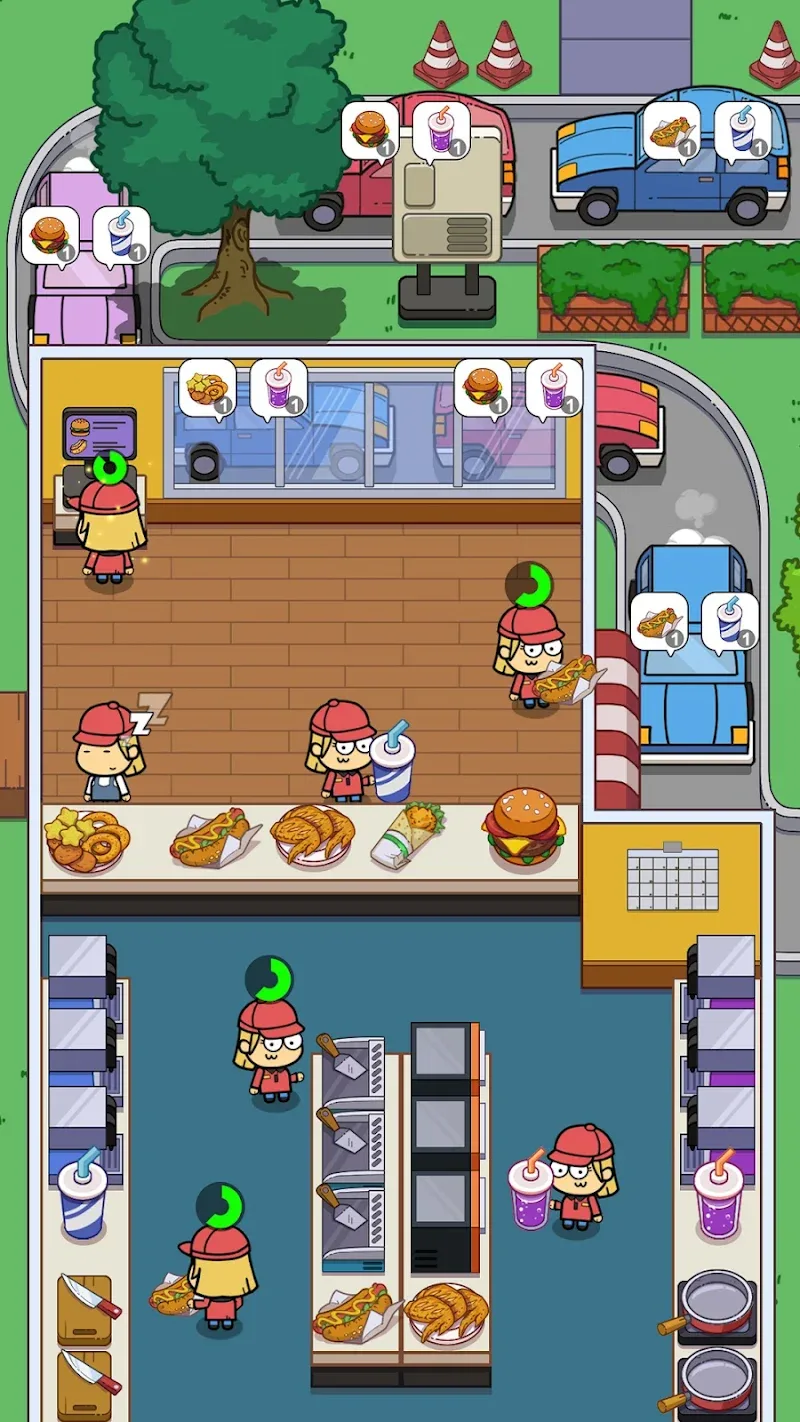The height and width of the screenshot is (1422, 800).
Task: Tap the blue soda cup at the drink machine
Action: click(82, 1196)
